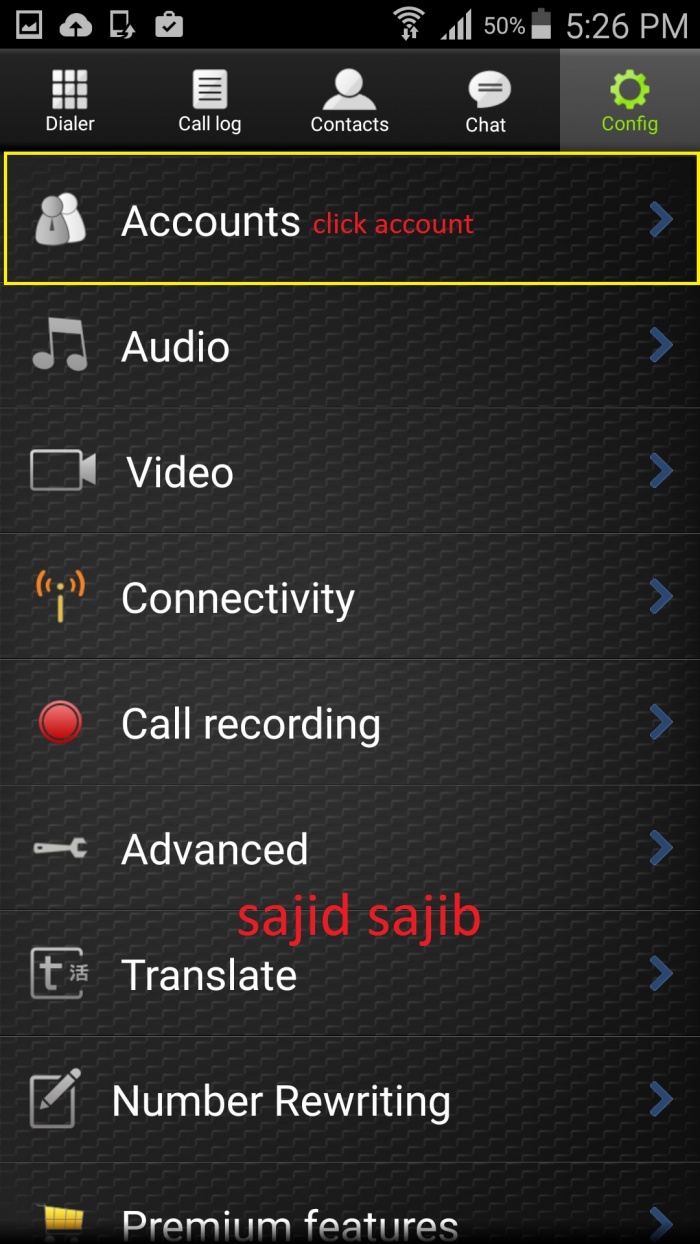
Task: Switch to the Chat tab
Action: (x=486, y=101)
